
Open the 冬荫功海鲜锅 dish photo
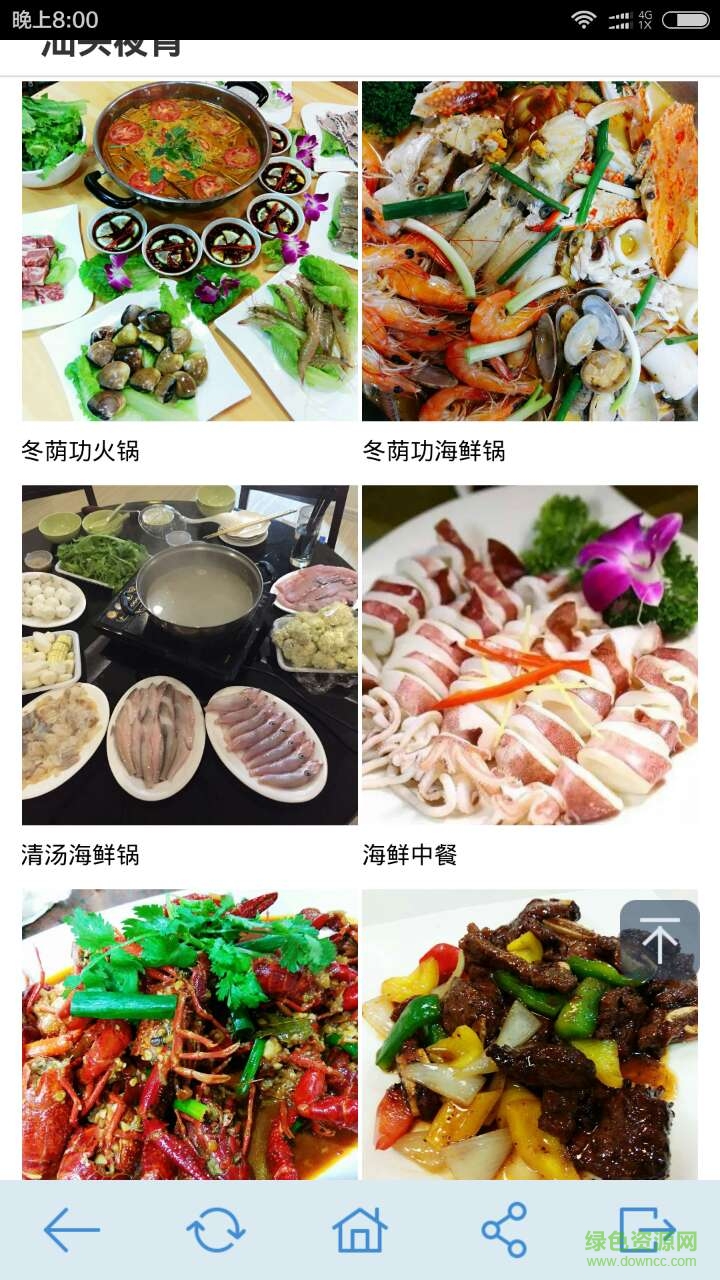(x=530, y=251)
